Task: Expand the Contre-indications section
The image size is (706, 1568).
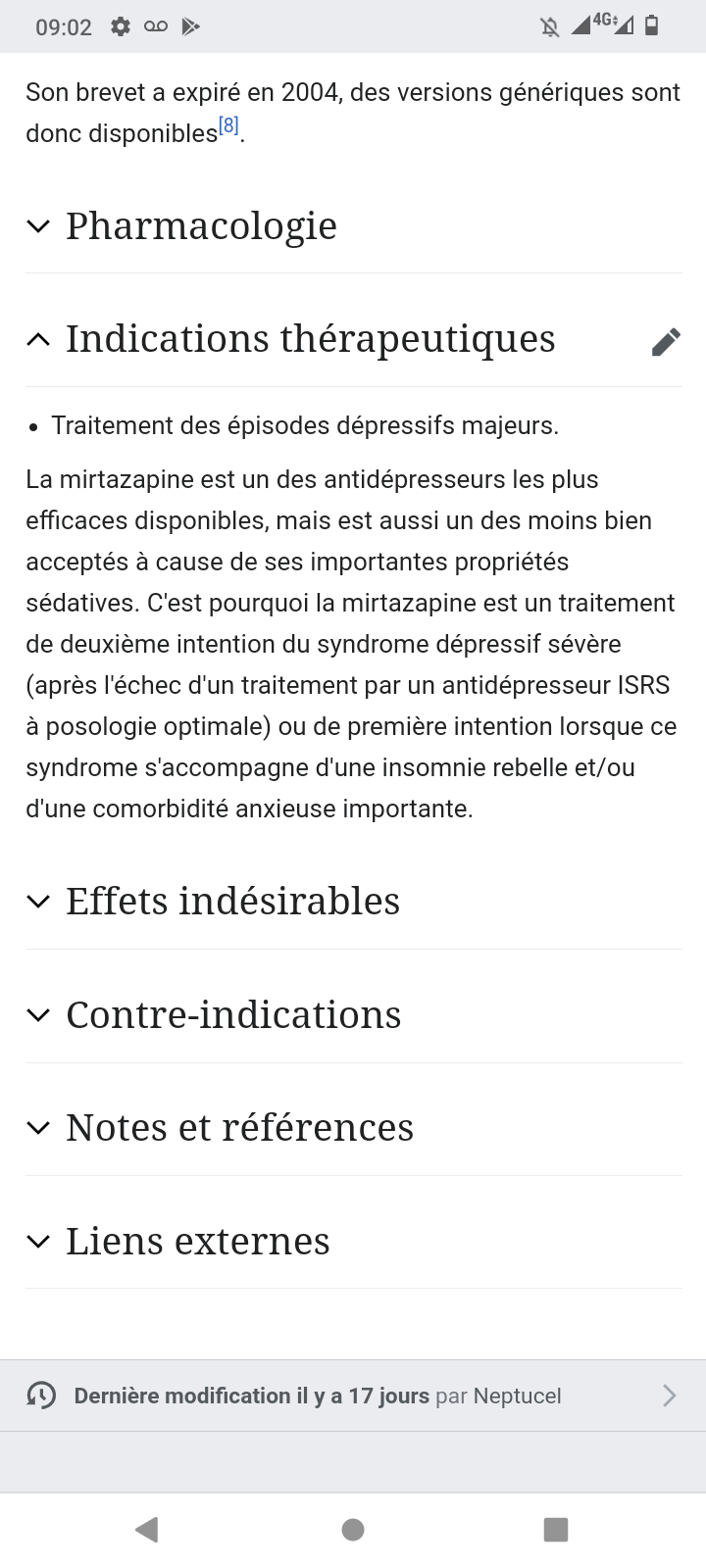Action: click(x=233, y=1015)
